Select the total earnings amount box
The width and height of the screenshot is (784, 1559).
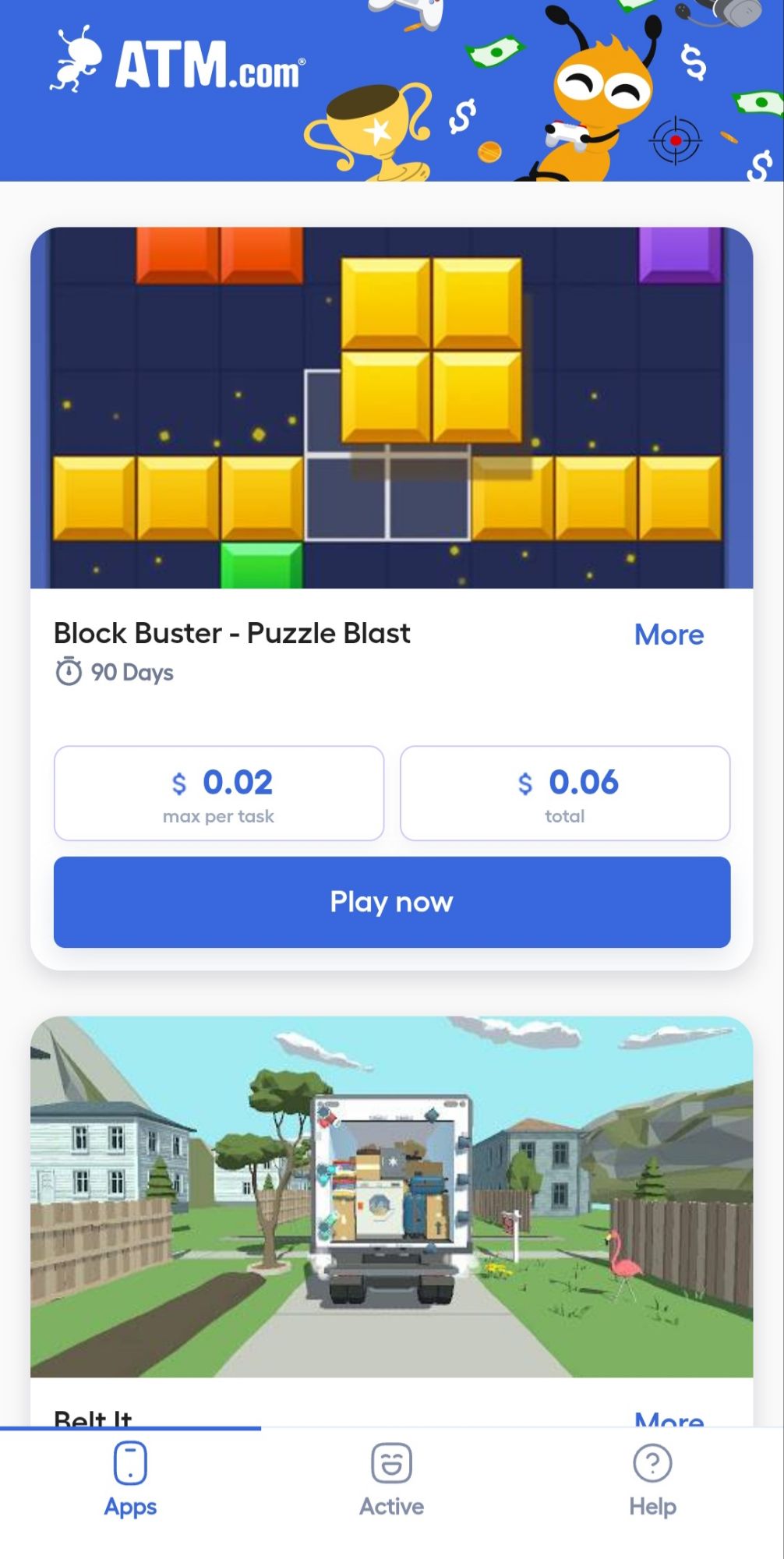(x=564, y=793)
